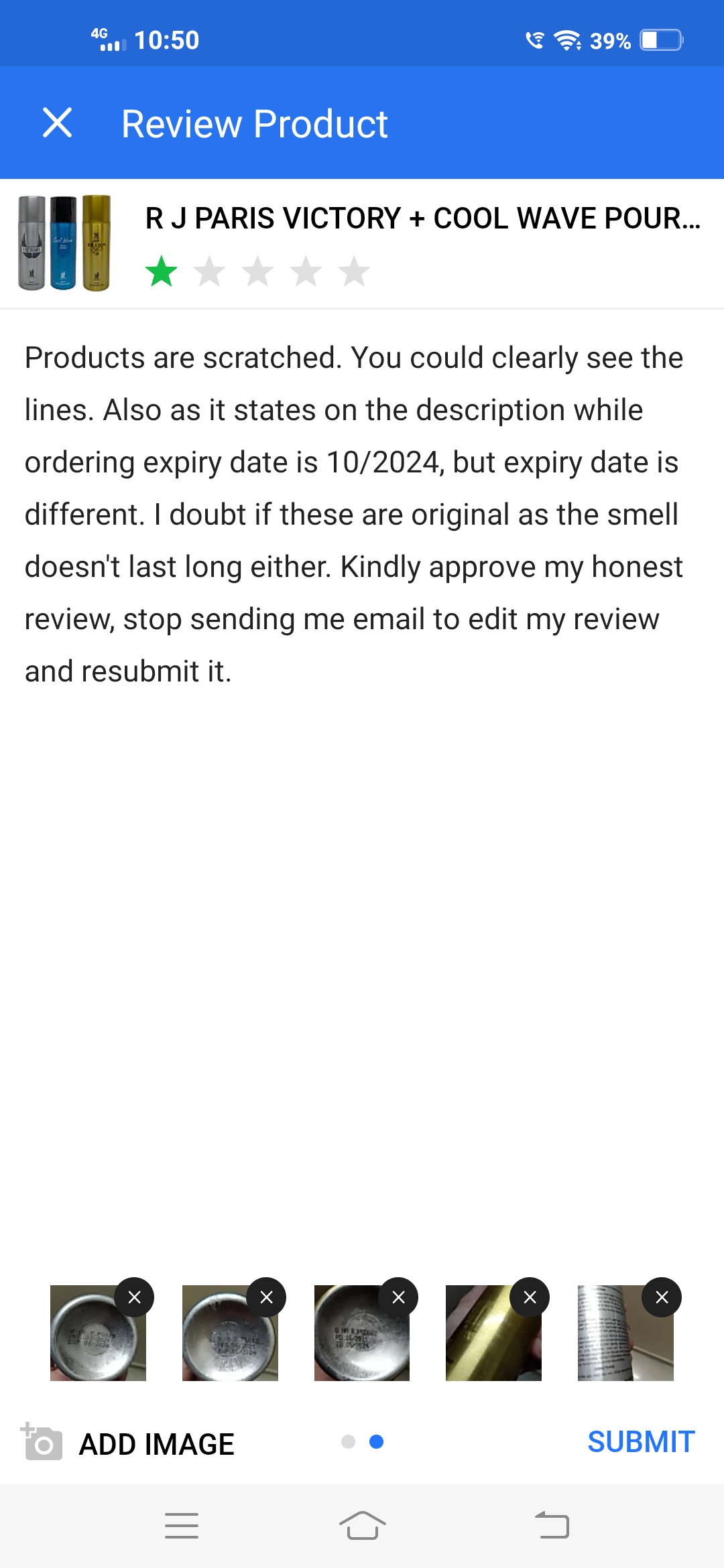Add an image to the review
This screenshot has height=1568, width=724.
click(127, 1443)
